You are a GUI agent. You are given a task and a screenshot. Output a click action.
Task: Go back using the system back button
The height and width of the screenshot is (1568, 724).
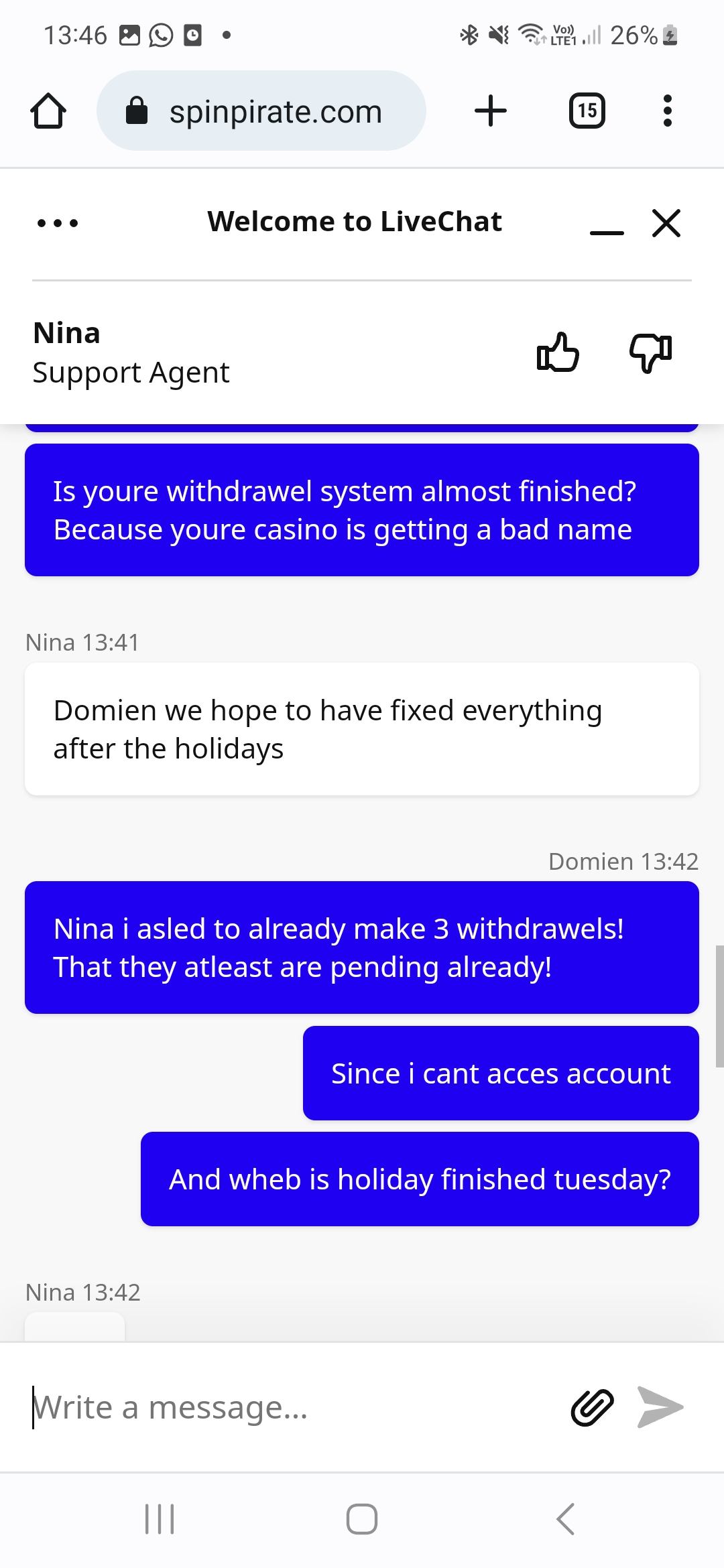coord(566,1518)
